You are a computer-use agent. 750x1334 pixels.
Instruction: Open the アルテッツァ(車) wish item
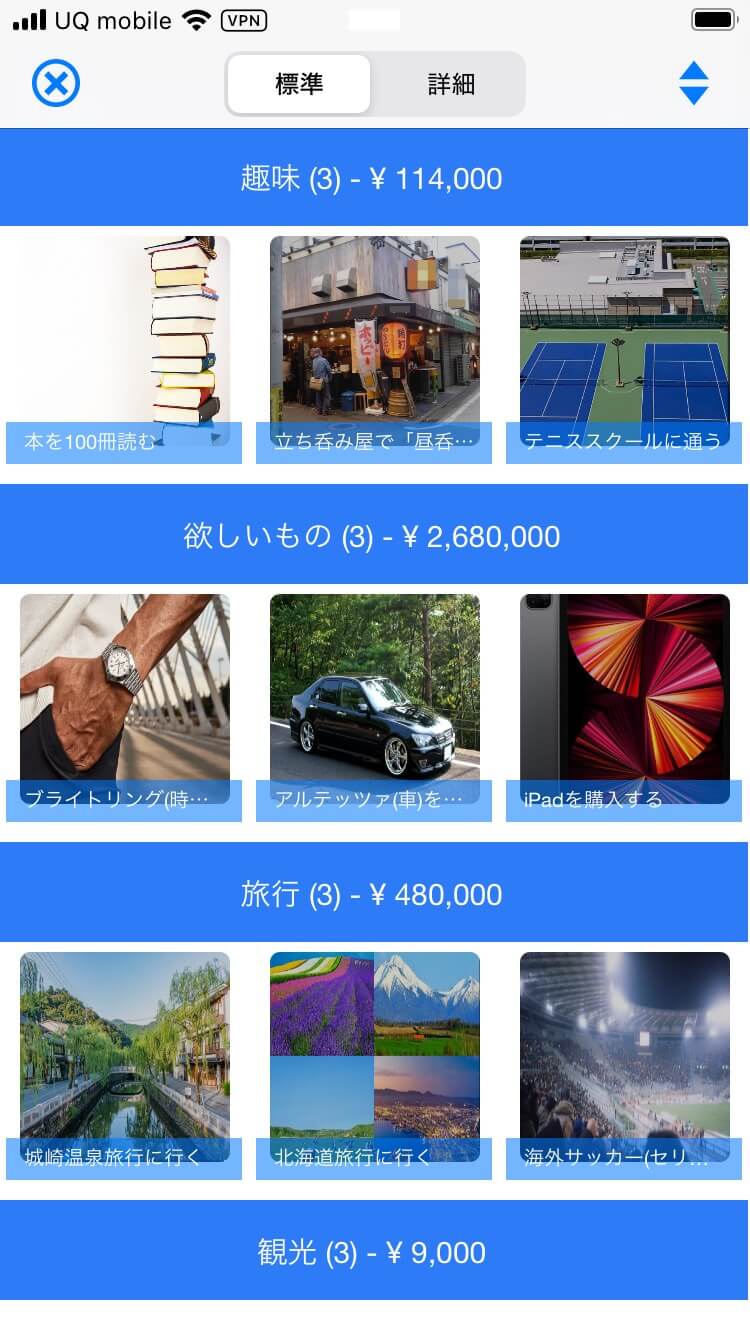[x=374, y=707]
